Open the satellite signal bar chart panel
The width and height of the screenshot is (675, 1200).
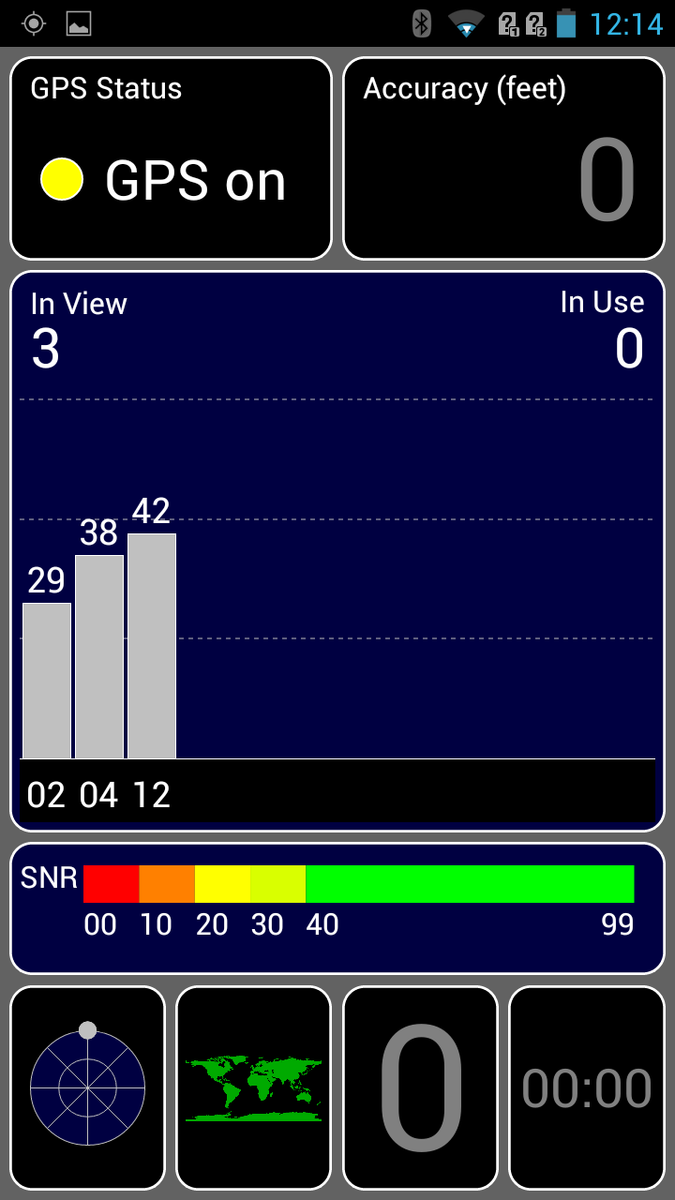point(337,550)
